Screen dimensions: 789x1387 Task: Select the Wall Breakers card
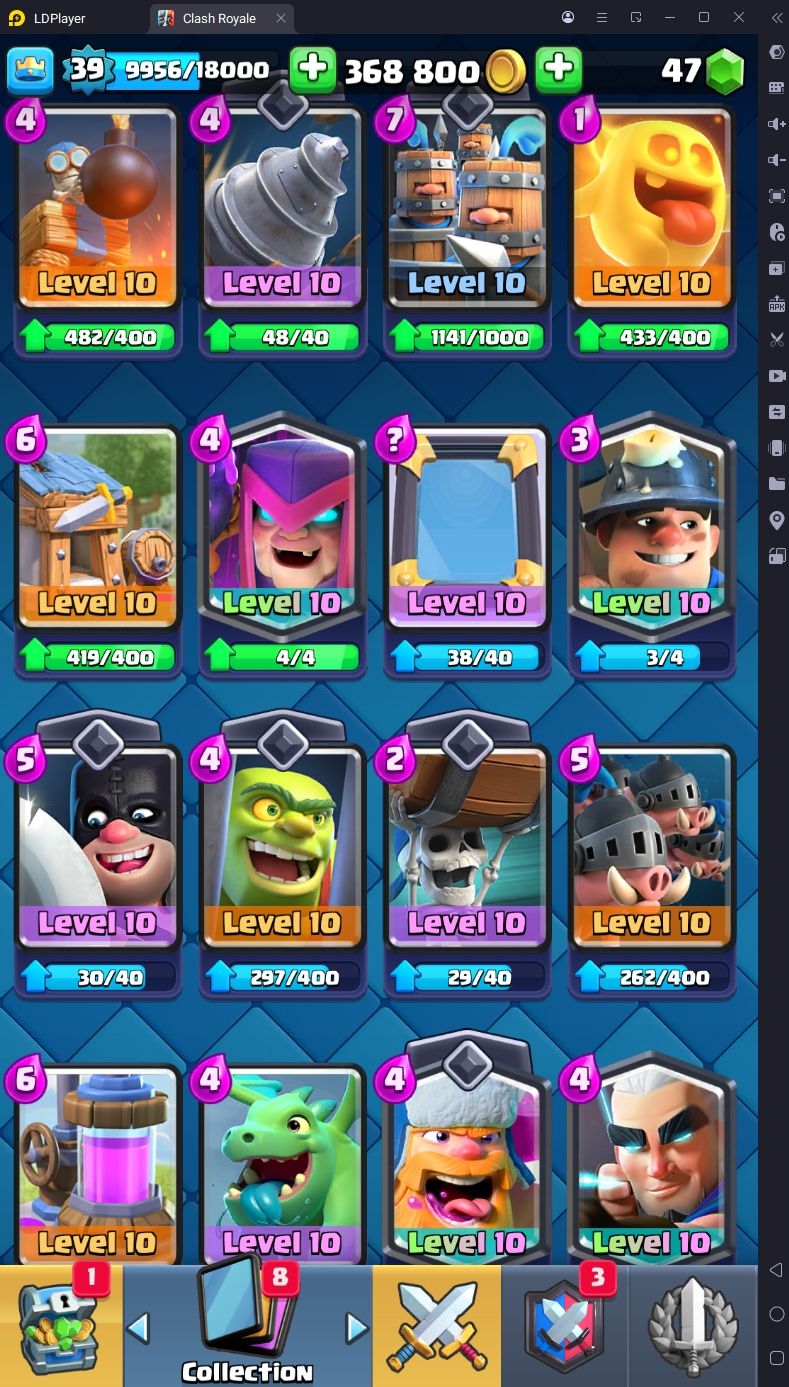tap(467, 850)
